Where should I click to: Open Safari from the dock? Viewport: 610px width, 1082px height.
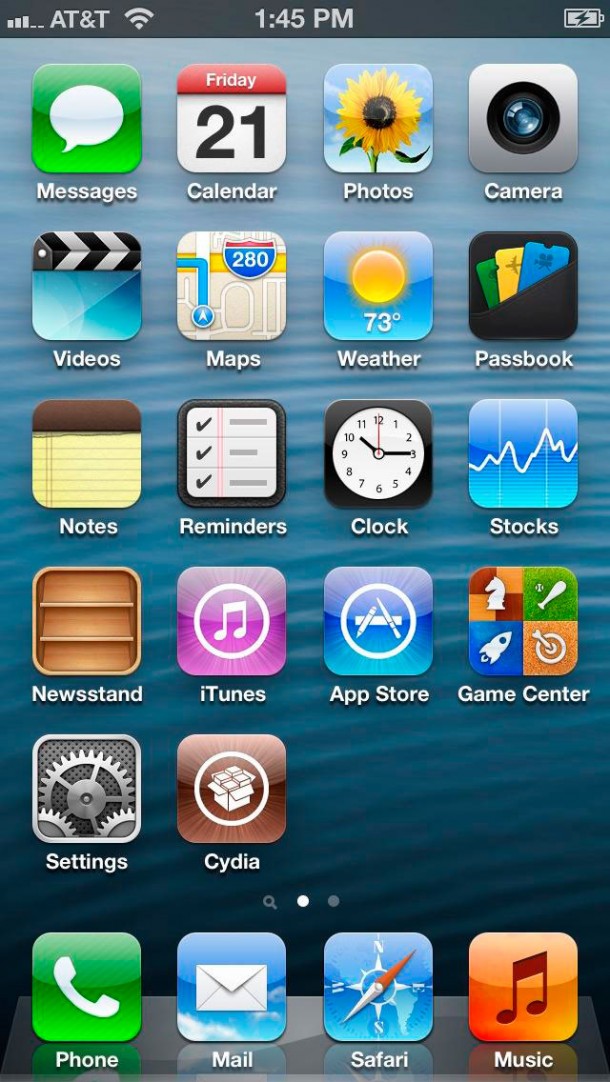(x=378, y=987)
